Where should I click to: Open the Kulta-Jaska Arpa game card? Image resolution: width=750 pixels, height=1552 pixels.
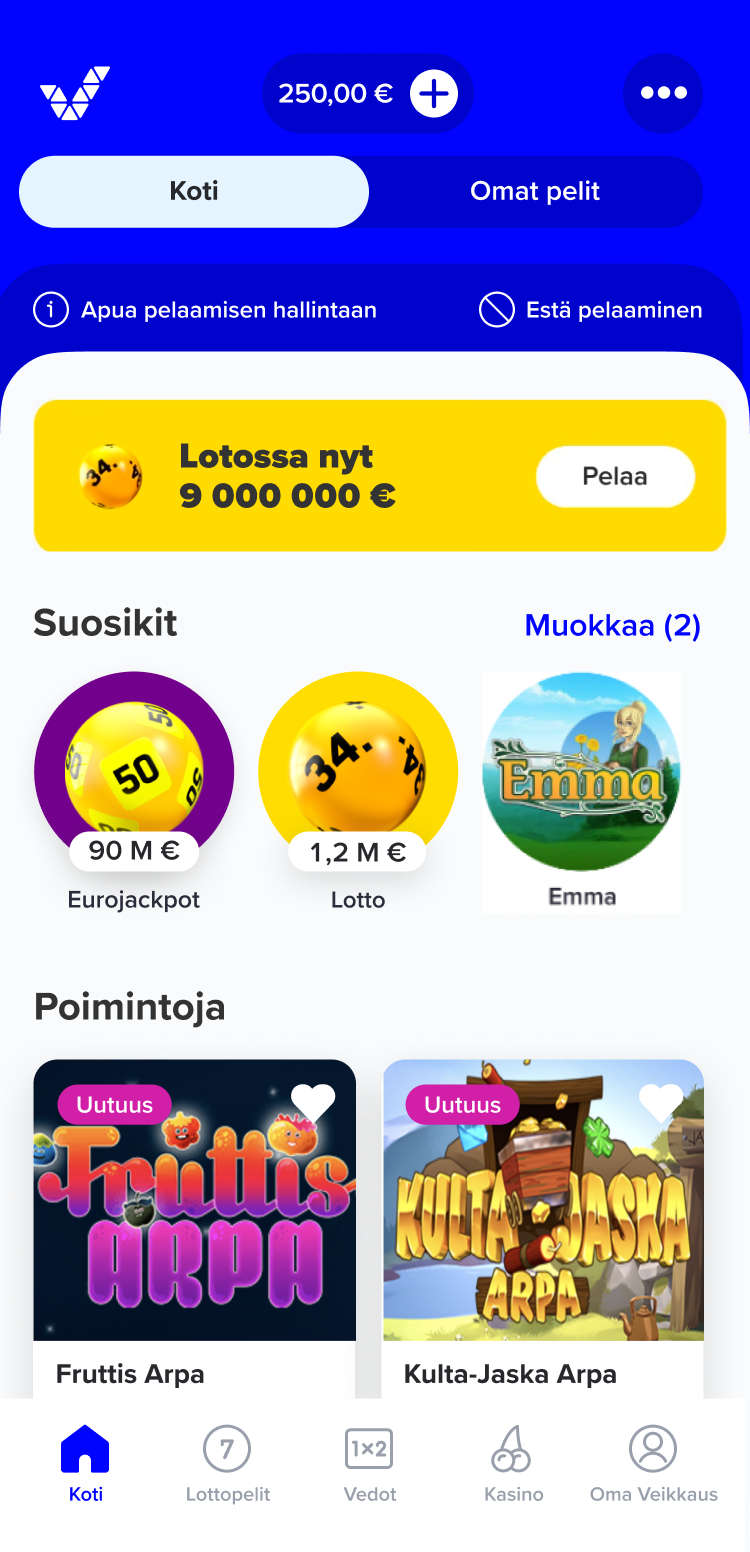(x=543, y=1230)
